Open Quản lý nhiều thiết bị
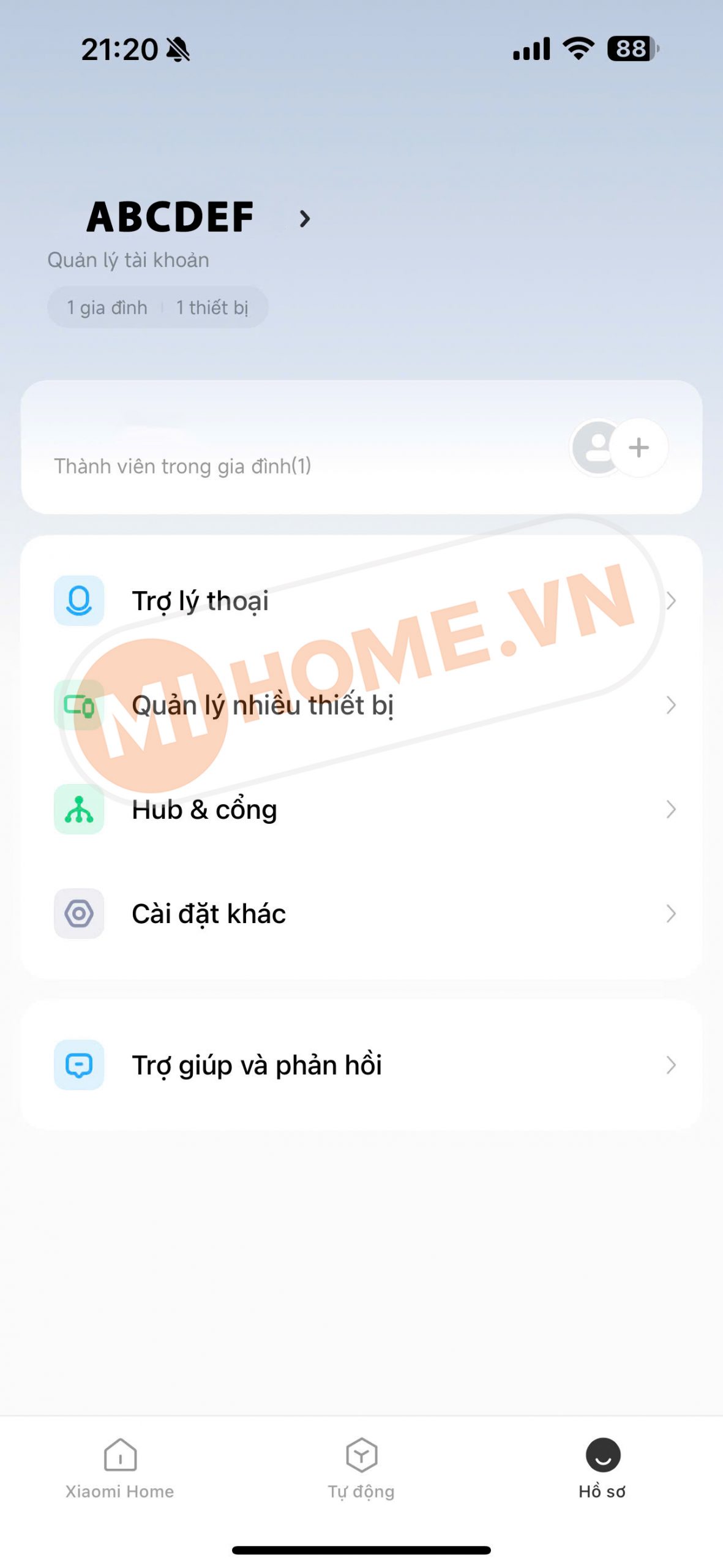 click(x=361, y=705)
